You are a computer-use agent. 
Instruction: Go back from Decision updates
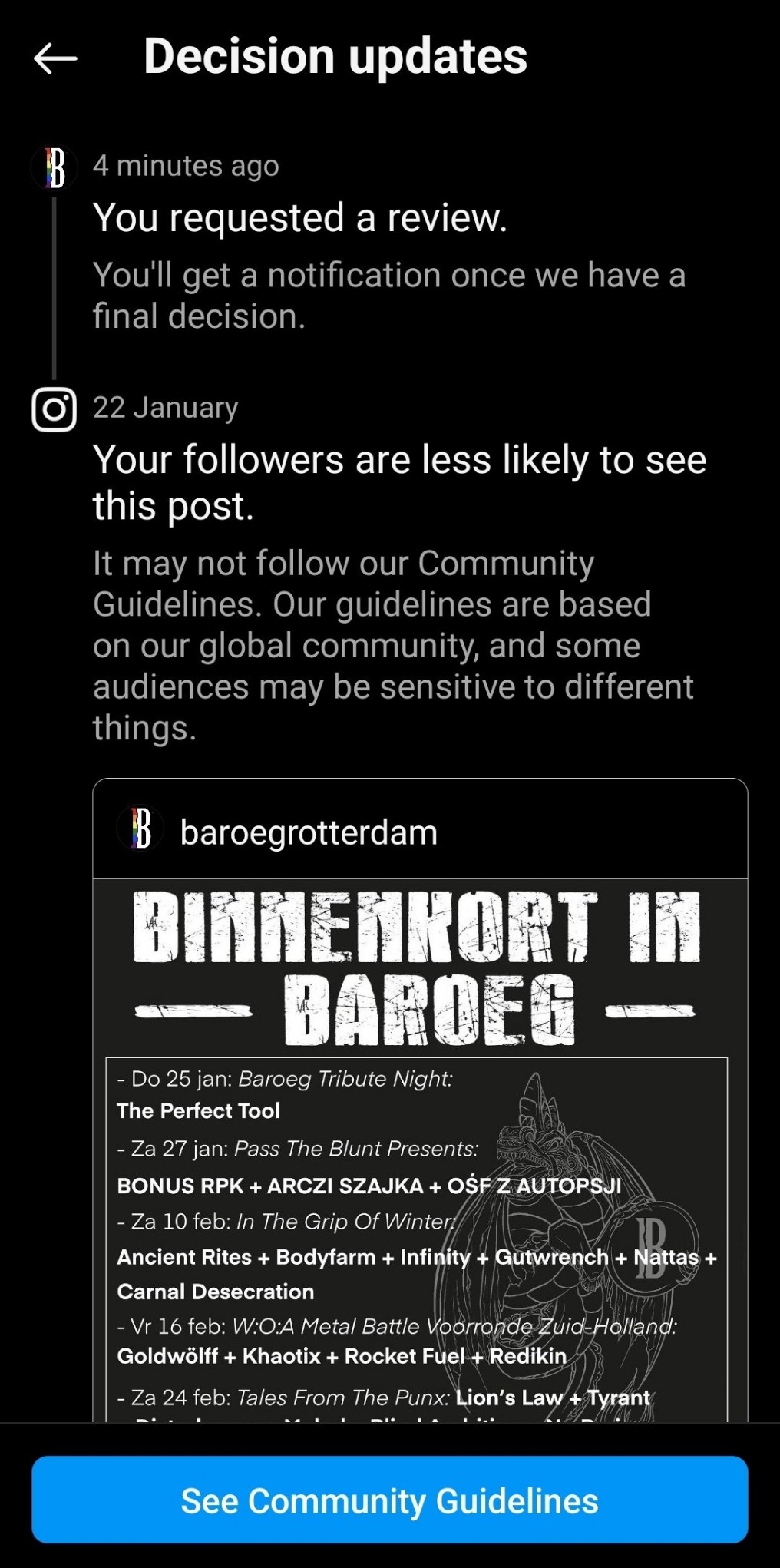(55, 58)
